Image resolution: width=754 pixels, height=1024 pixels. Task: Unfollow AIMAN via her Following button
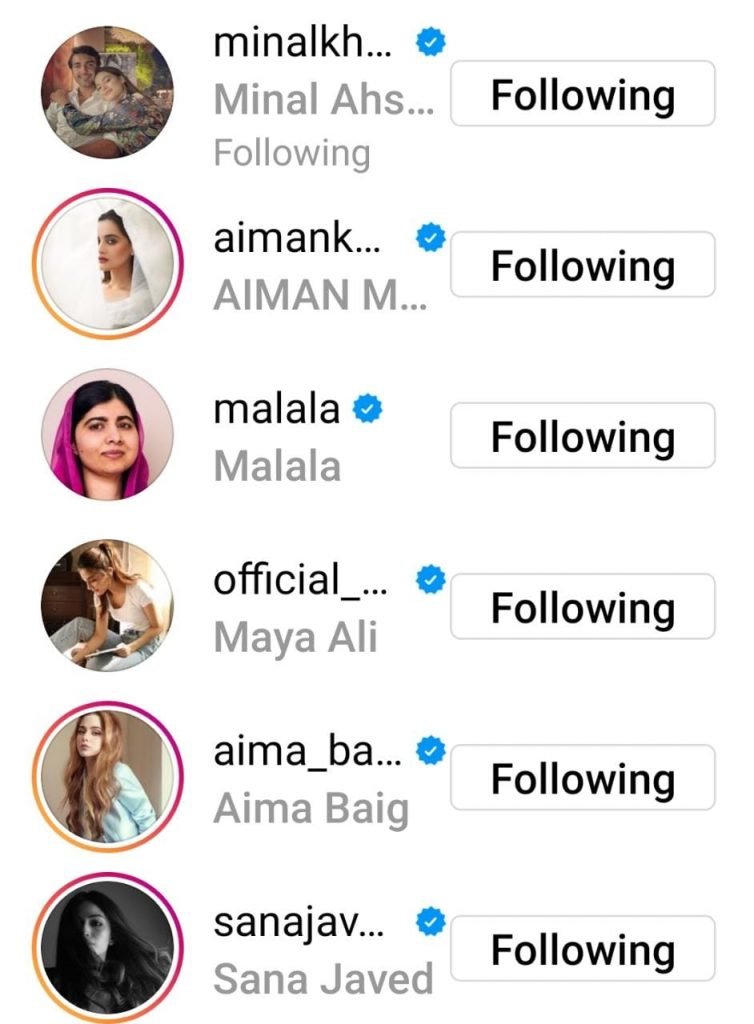click(x=582, y=265)
